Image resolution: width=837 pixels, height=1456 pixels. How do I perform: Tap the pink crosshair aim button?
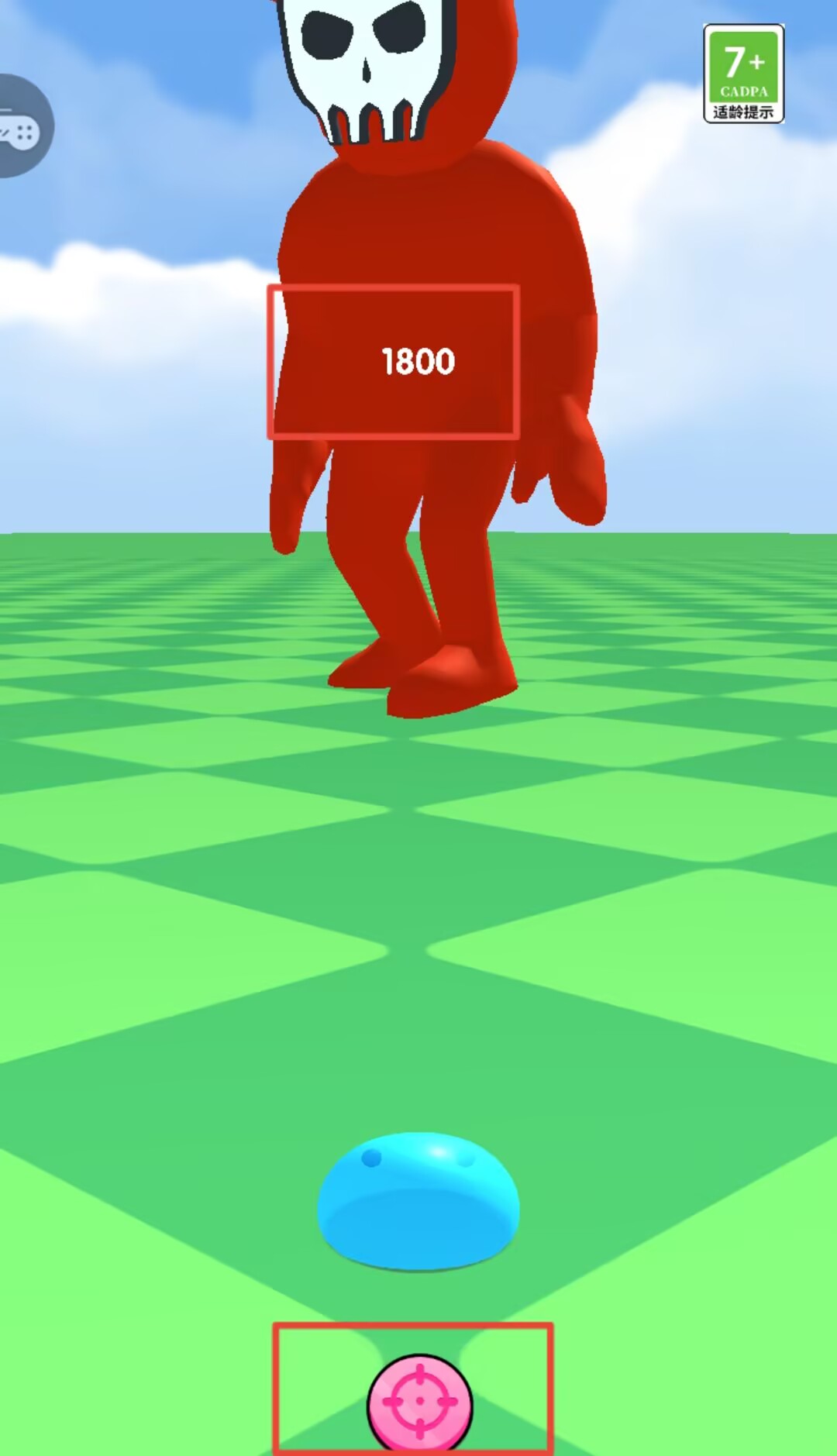(x=419, y=1403)
